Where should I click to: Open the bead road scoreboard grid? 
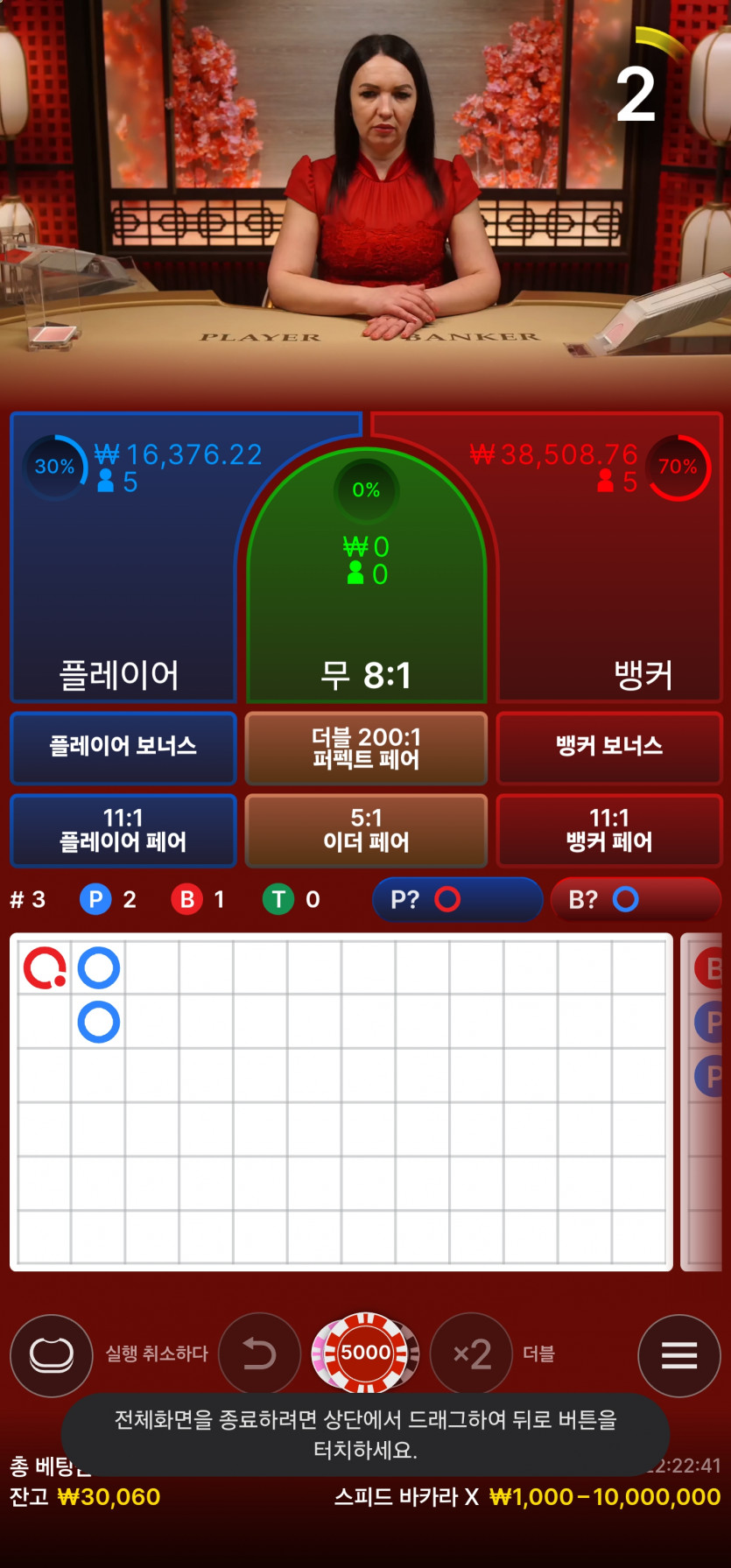pos(341,1101)
